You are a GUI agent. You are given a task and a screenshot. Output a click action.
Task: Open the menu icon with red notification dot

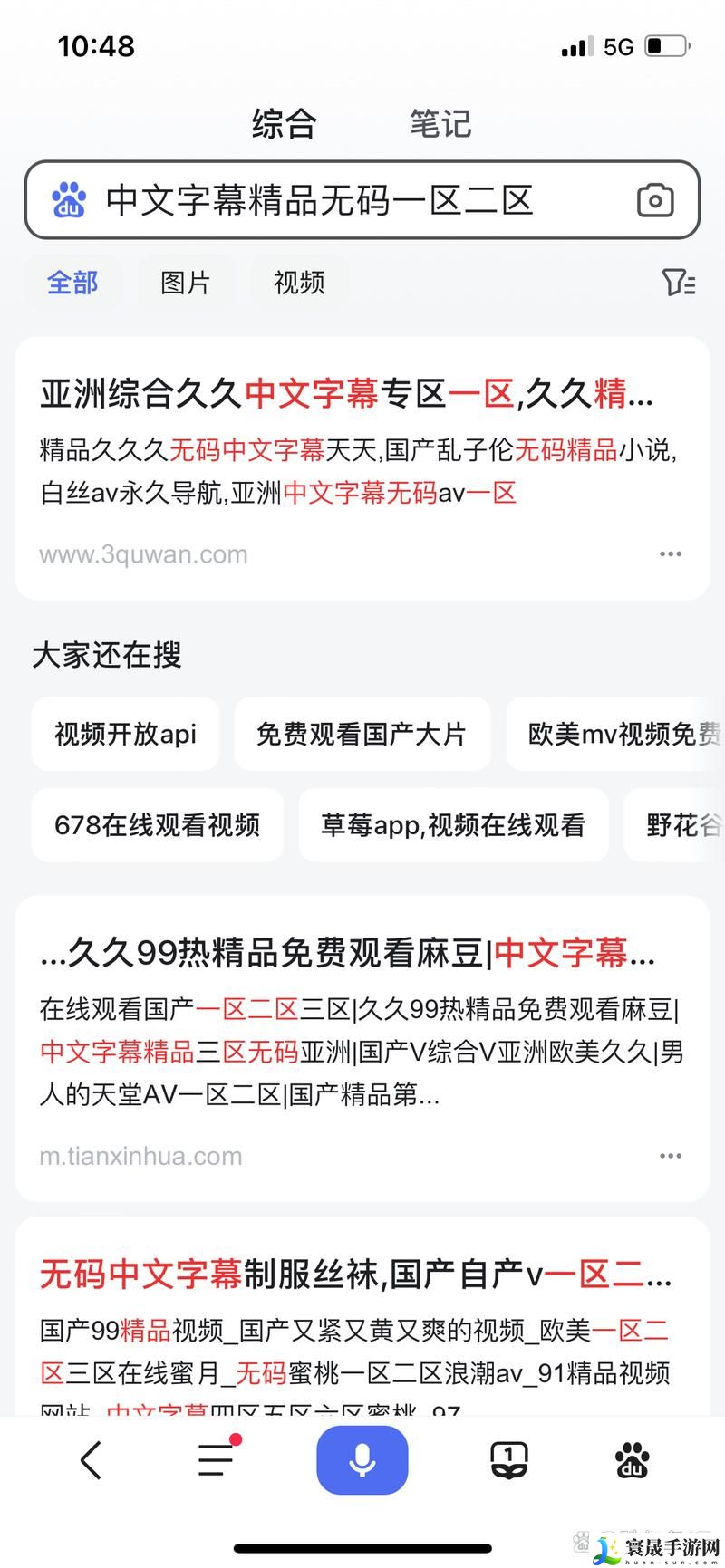pyautogui.click(x=215, y=1458)
